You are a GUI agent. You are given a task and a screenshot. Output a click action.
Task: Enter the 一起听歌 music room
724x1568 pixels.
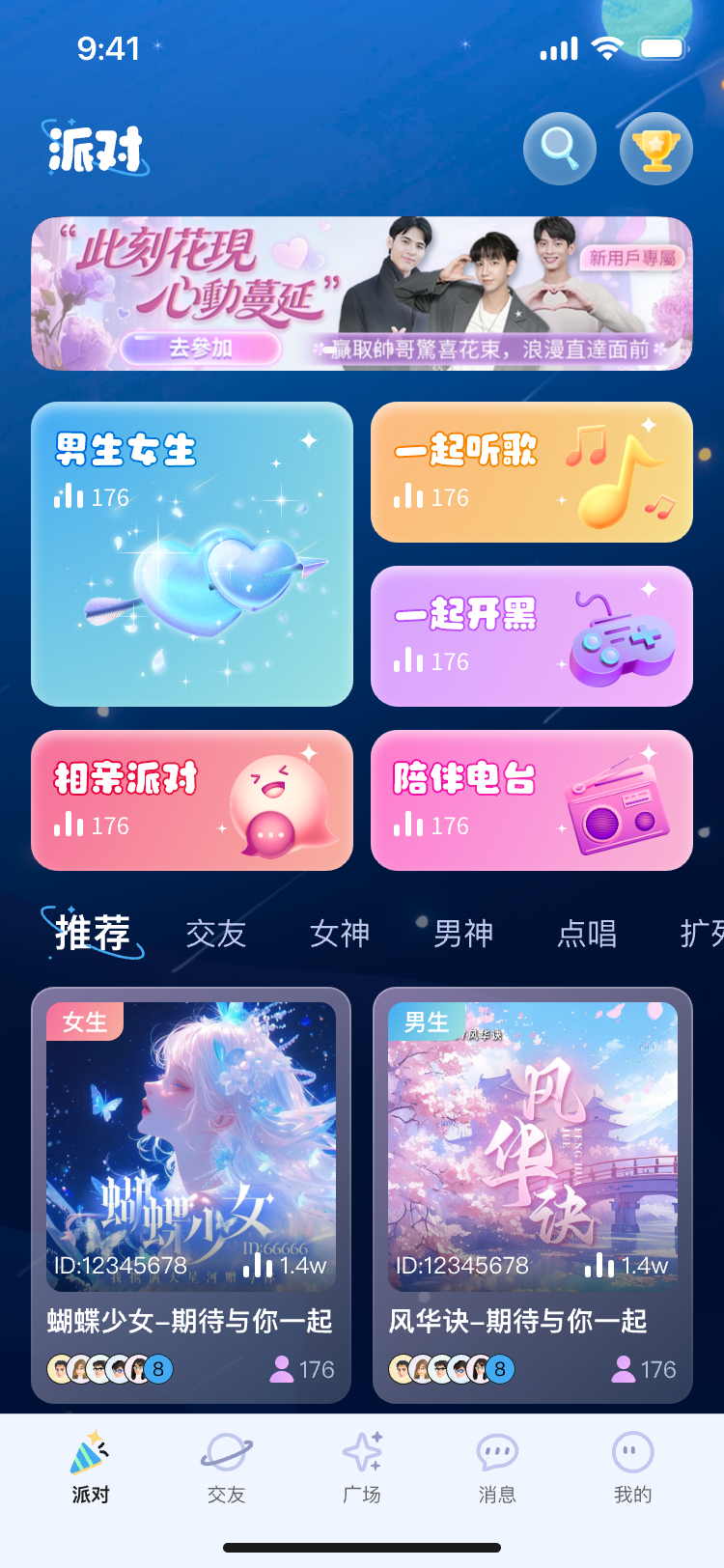click(531, 472)
